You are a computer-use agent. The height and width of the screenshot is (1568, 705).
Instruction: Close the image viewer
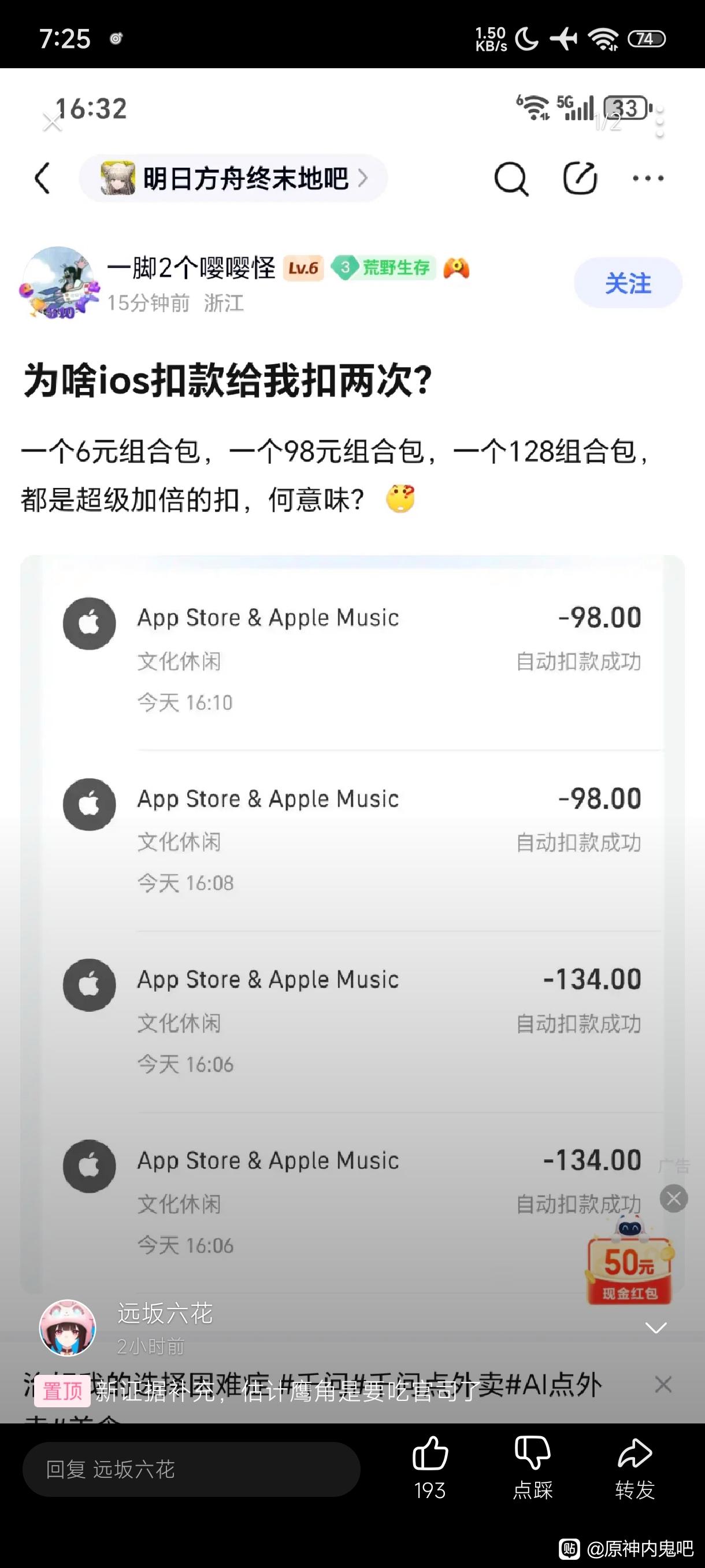click(x=53, y=124)
